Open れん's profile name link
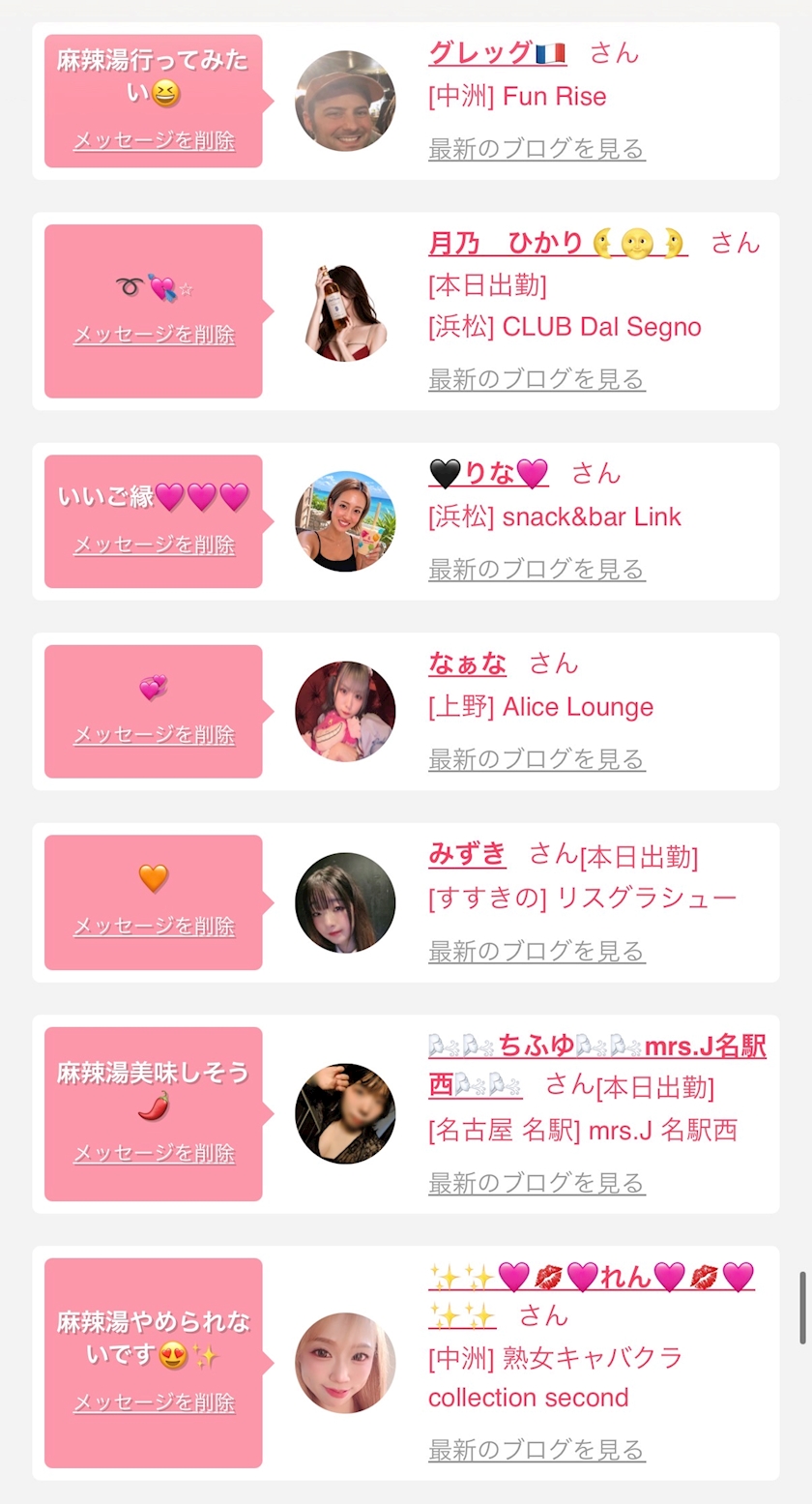 tap(592, 1296)
